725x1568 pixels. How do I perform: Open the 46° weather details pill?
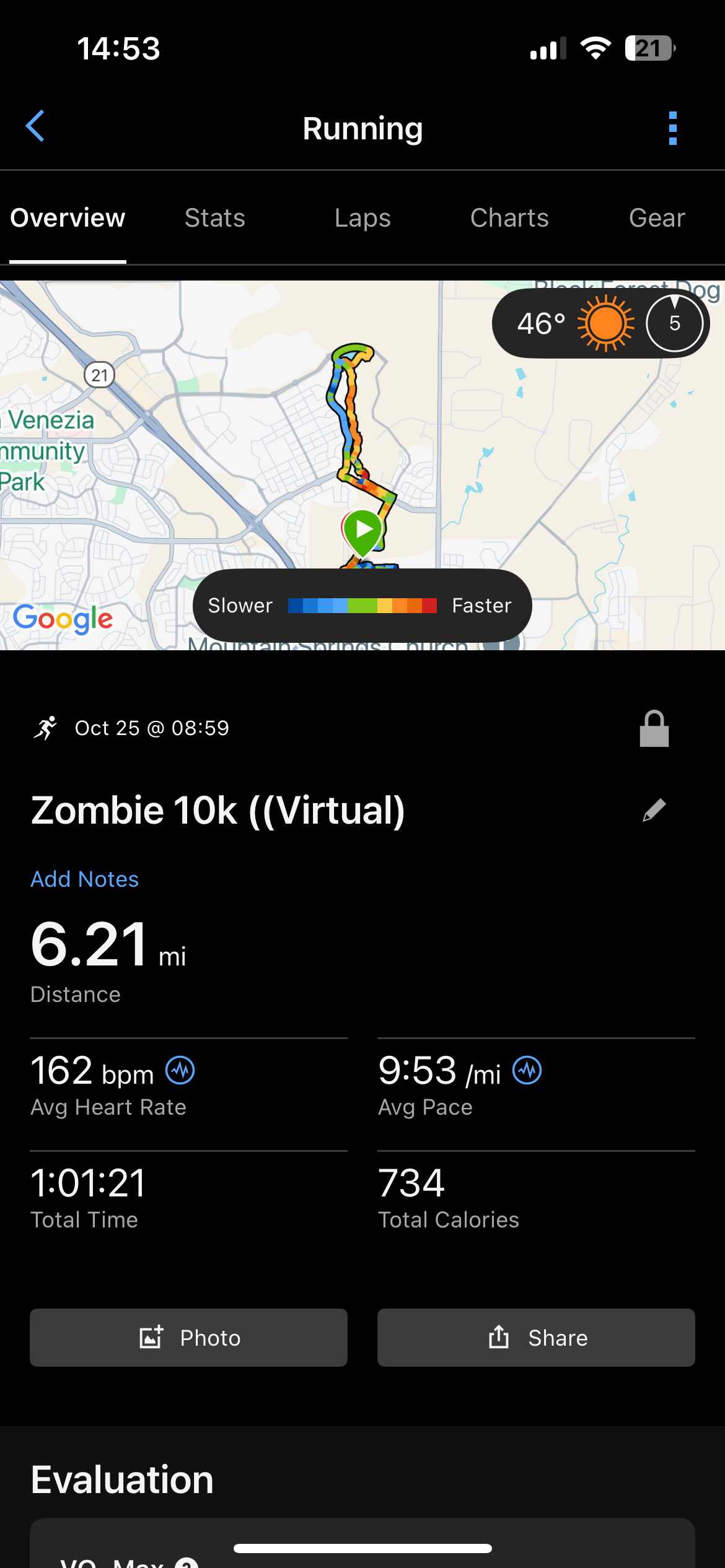click(600, 323)
